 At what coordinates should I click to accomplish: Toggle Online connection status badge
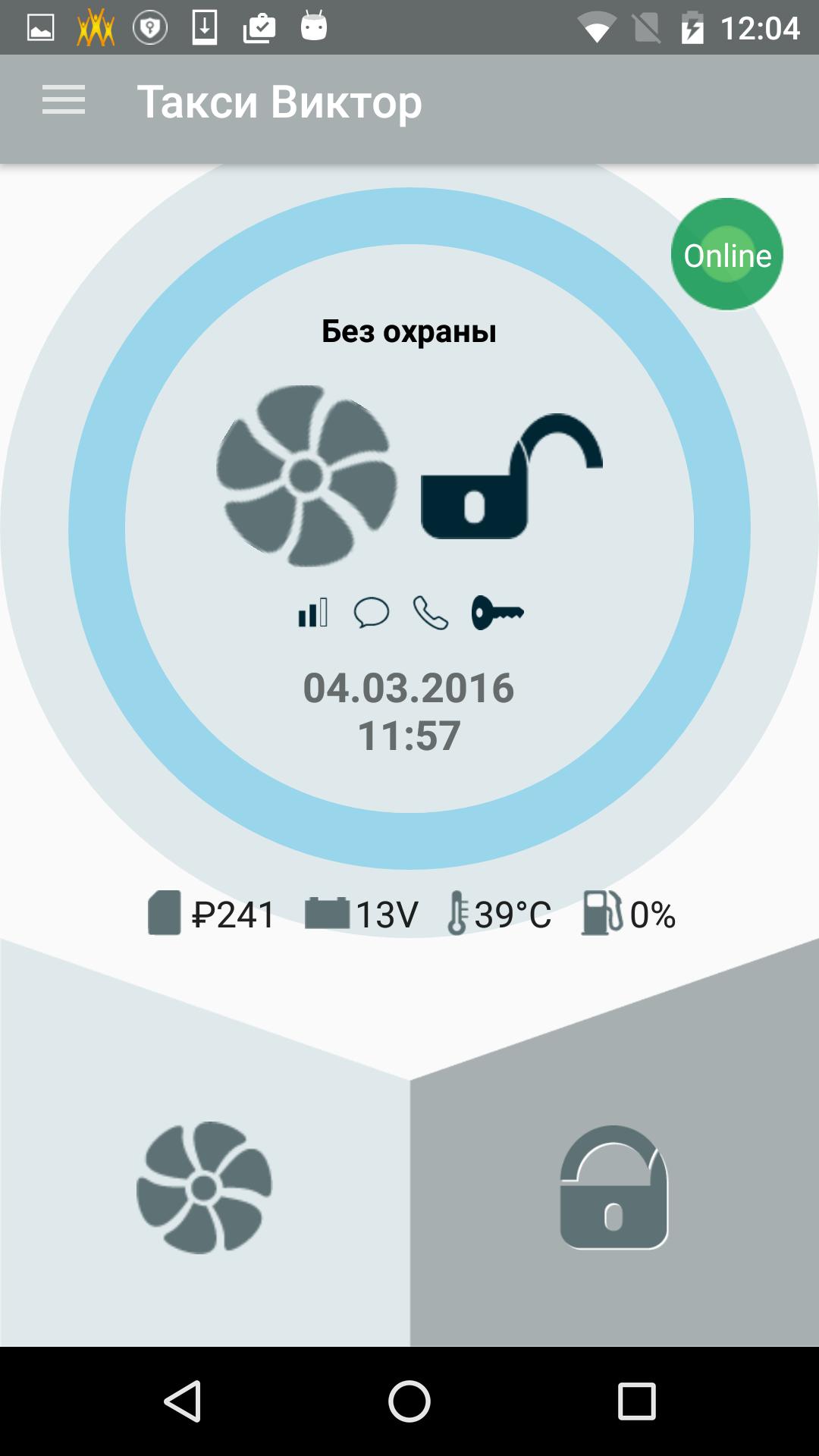(x=726, y=254)
